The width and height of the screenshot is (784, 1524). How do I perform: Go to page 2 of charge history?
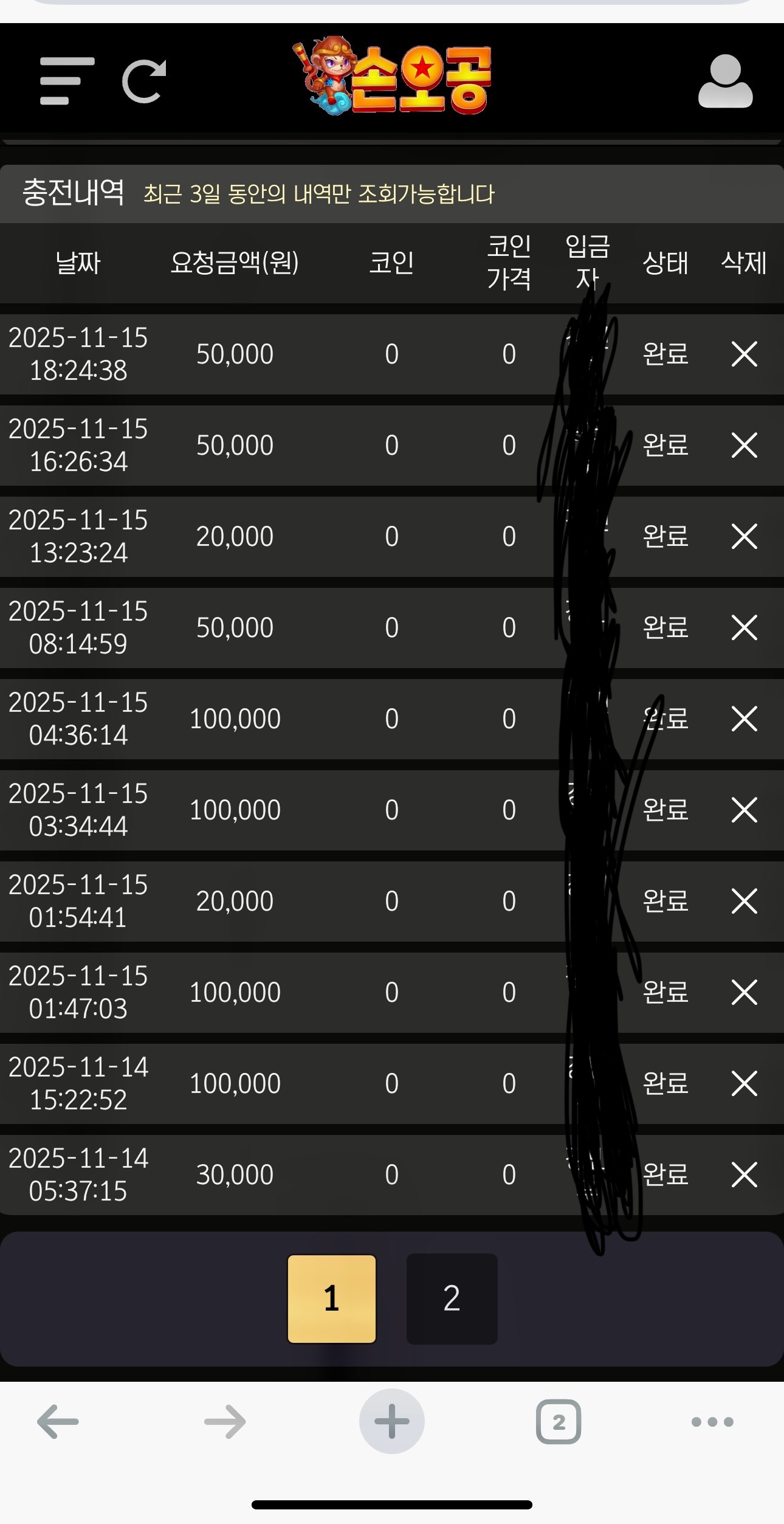(x=452, y=1298)
